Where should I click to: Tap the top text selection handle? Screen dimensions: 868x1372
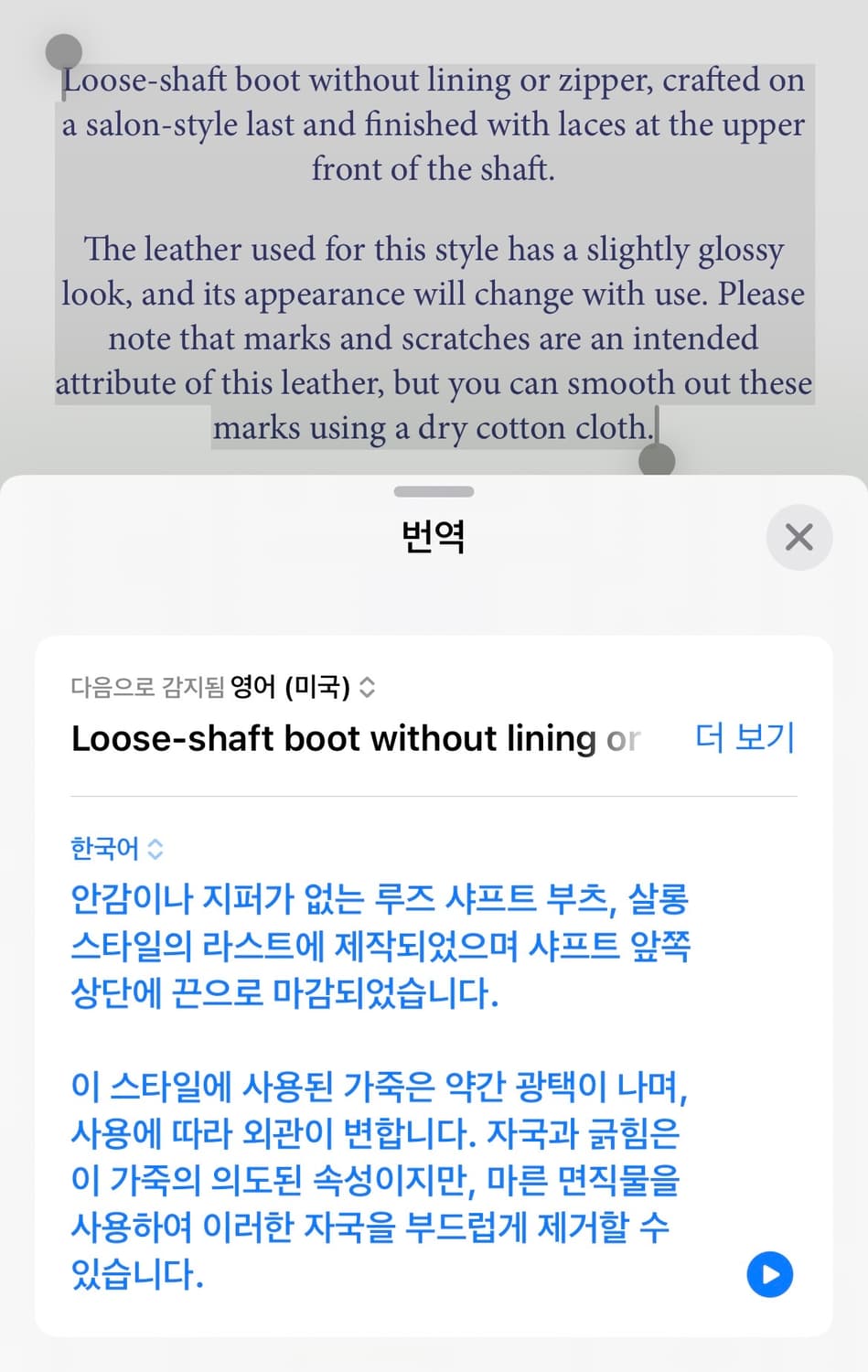(64, 50)
